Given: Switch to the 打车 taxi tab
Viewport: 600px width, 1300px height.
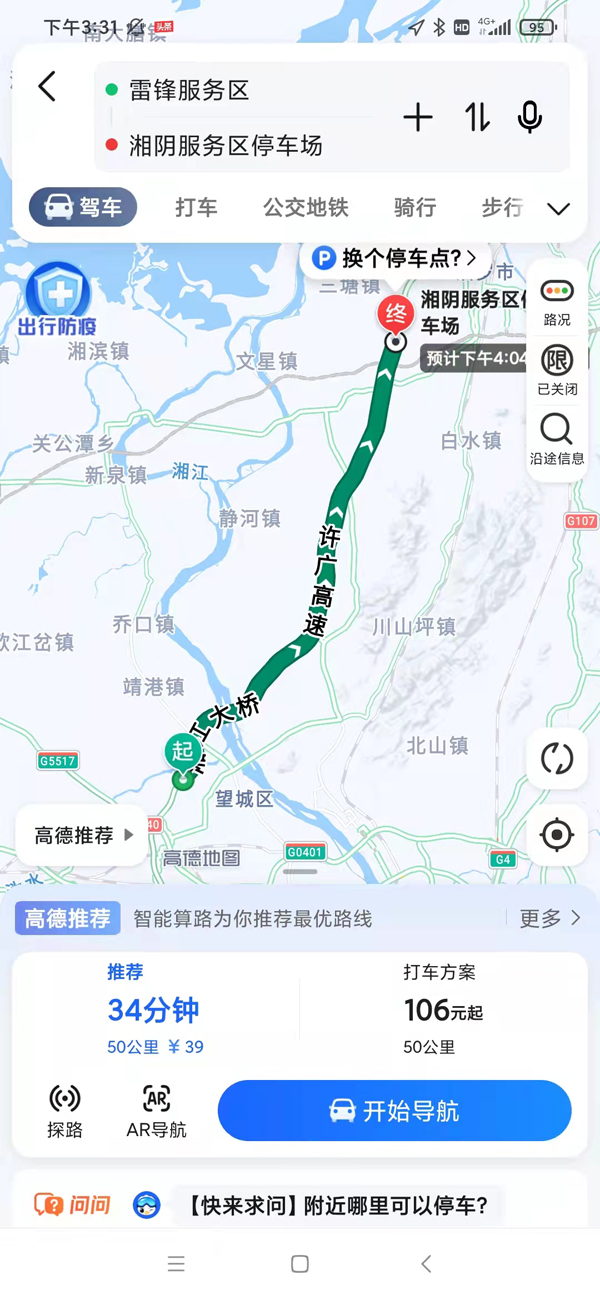Looking at the screenshot, I should [x=196, y=207].
